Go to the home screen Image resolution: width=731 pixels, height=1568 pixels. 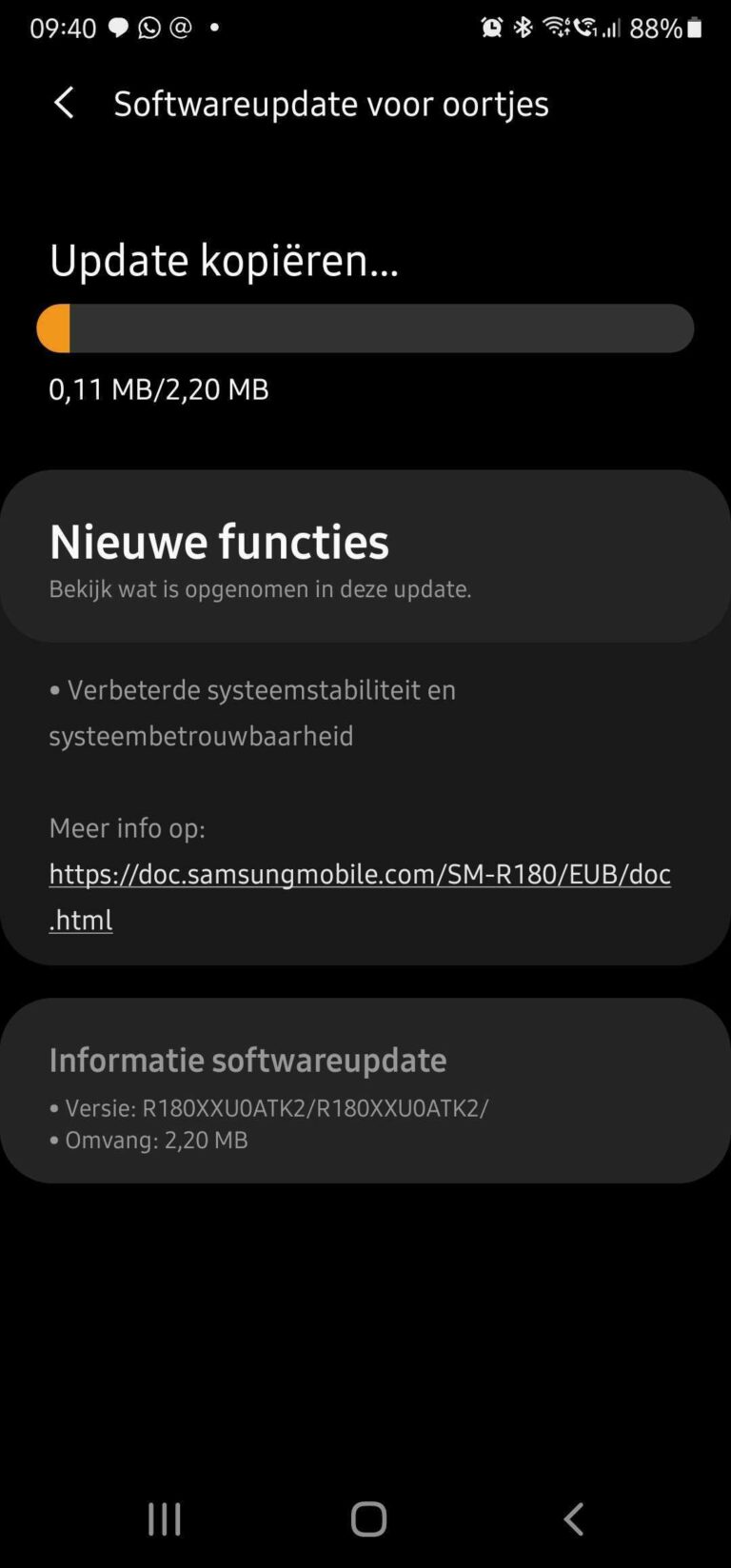368,1518
